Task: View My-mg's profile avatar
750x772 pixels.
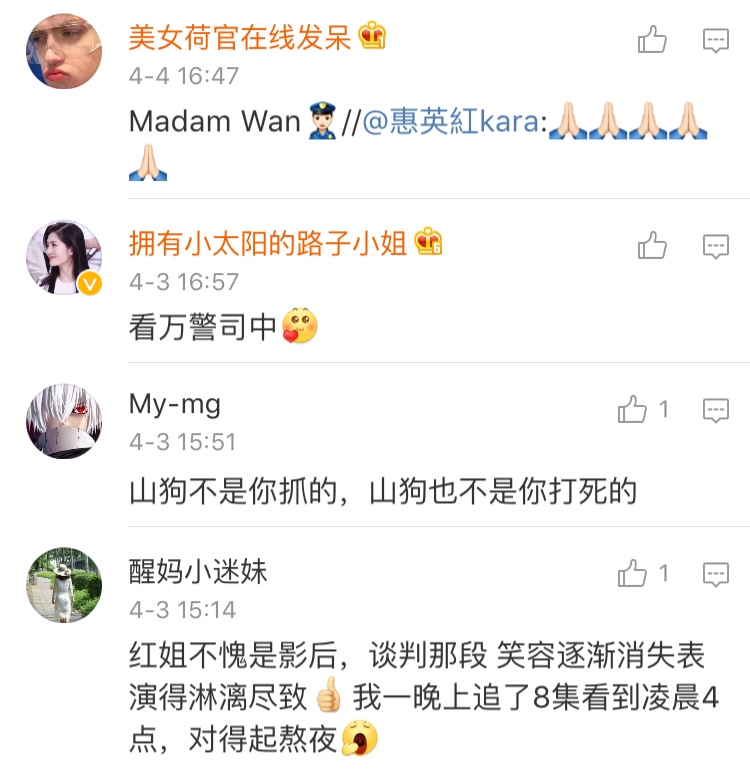Action: tap(64, 420)
